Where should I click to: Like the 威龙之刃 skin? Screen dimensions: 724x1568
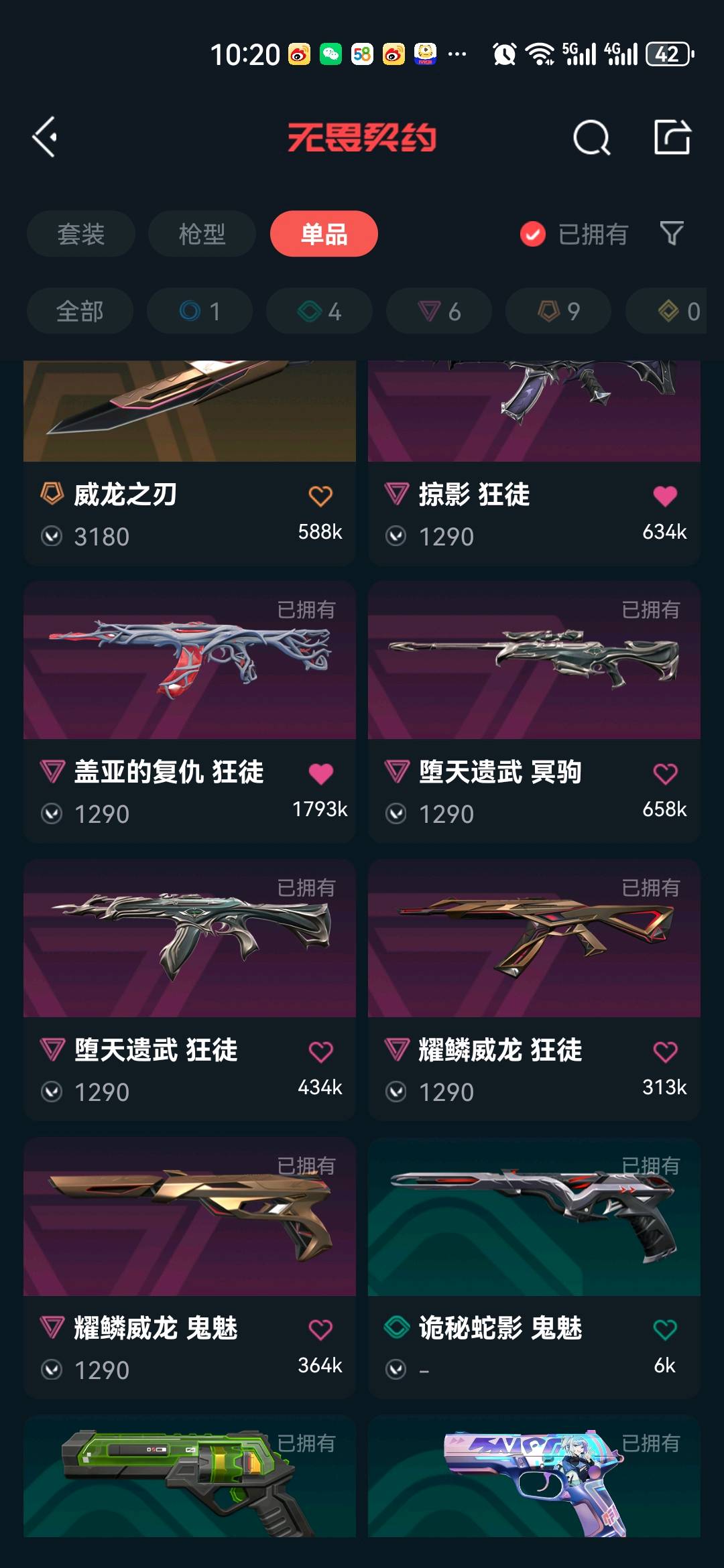[320, 496]
